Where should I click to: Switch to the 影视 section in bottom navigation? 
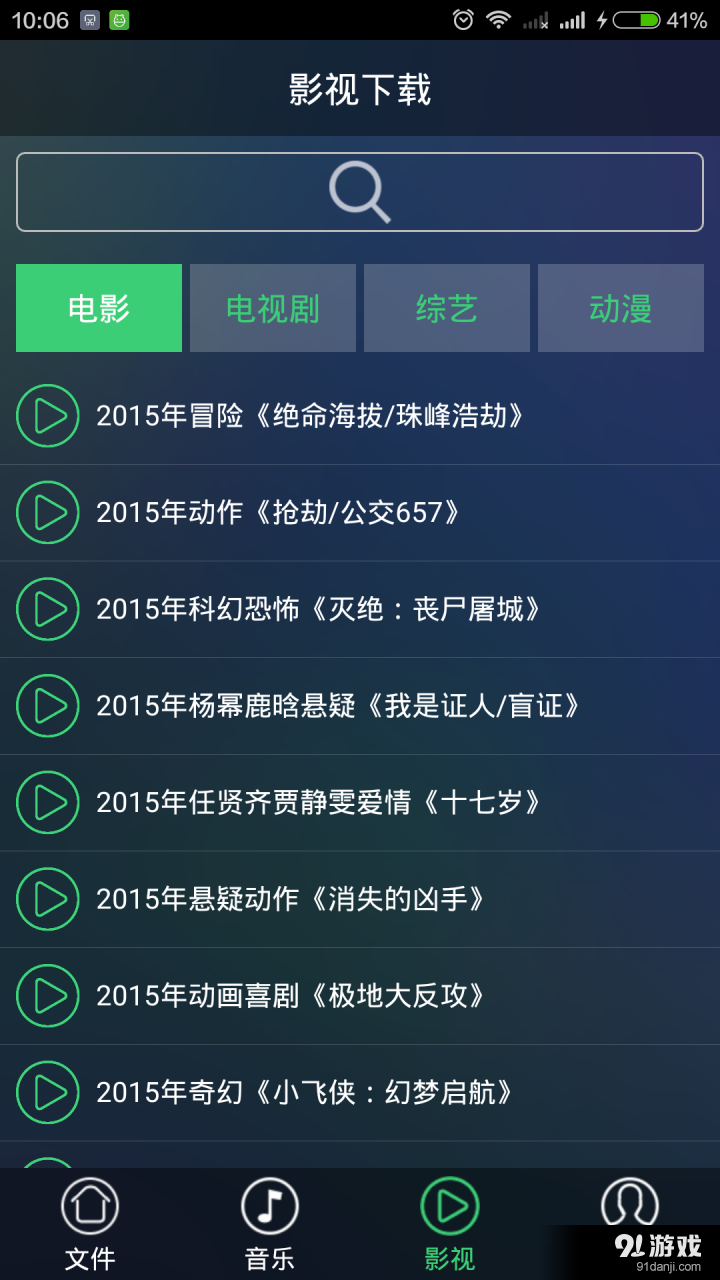click(x=449, y=1220)
